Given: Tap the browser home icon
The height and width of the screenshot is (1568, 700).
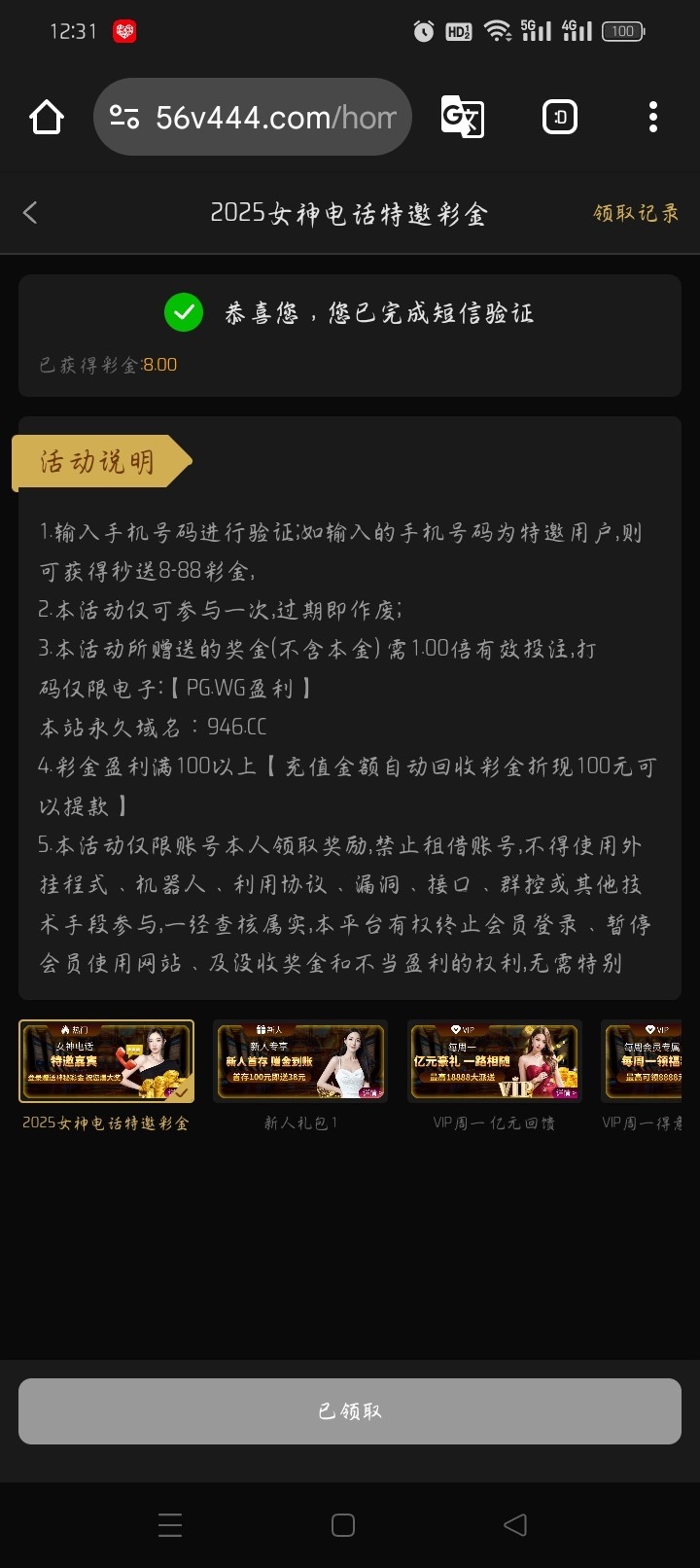Looking at the screenshot, I should tap(47, 118).
